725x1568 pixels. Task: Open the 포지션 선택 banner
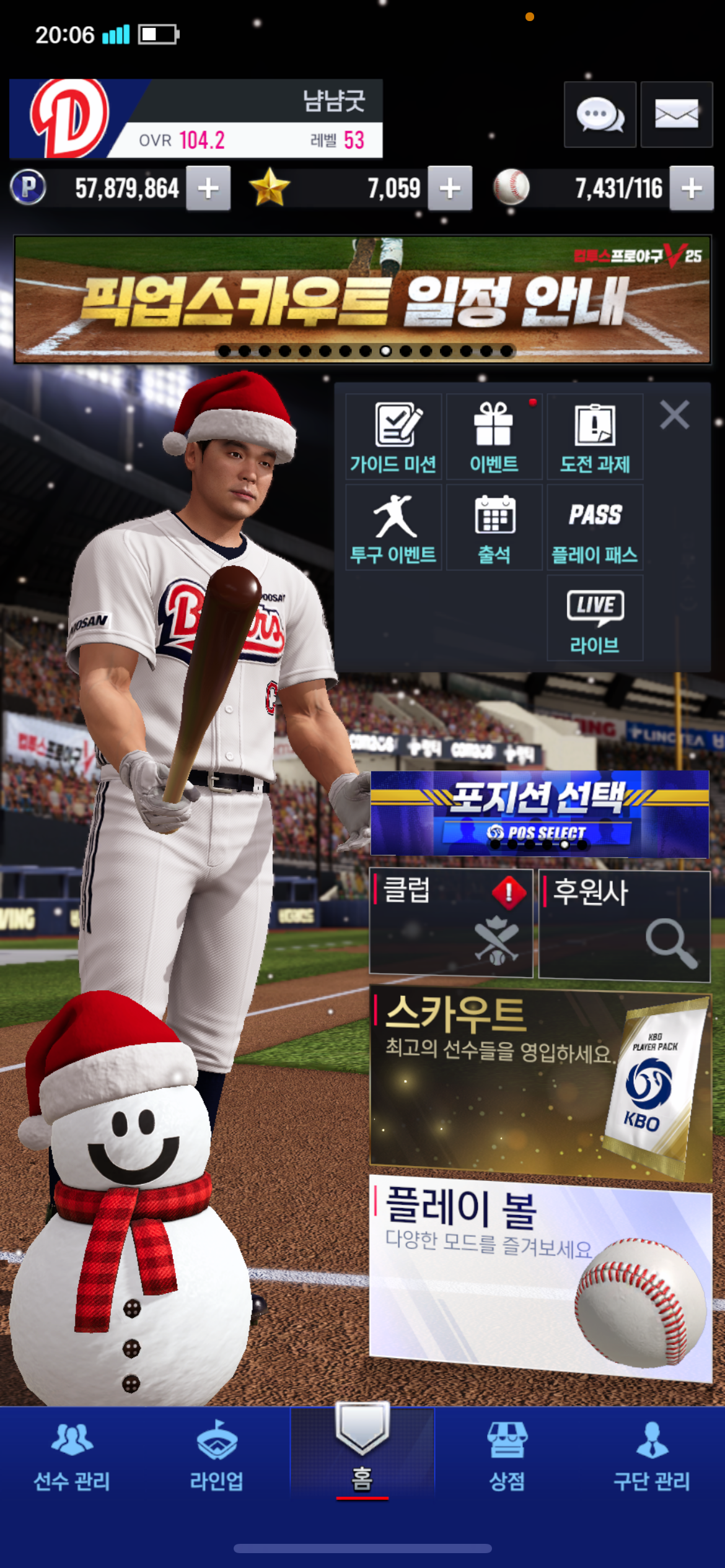tap(539, 813)
